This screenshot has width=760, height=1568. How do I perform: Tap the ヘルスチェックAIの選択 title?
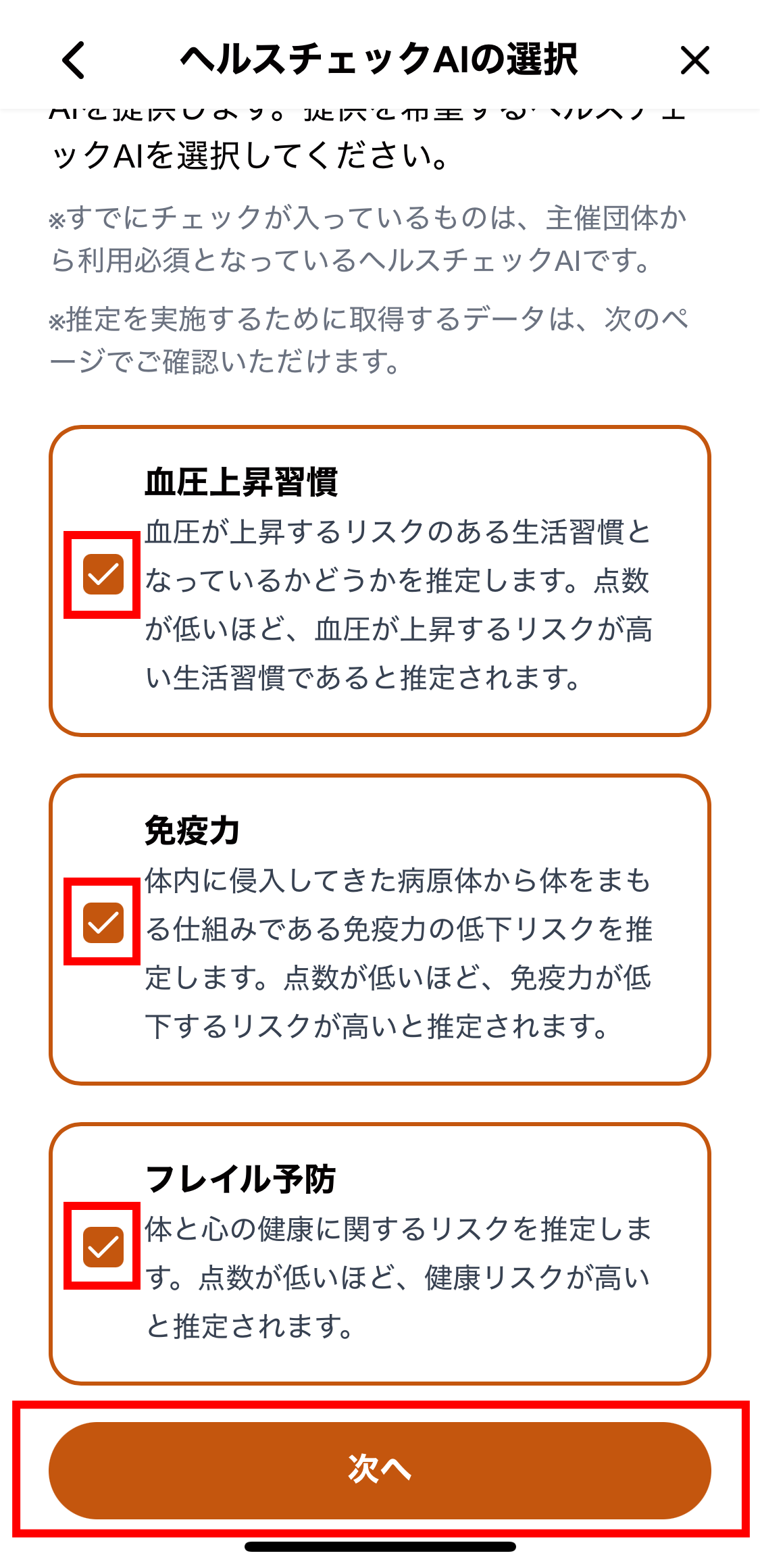[x=380, y=60]
